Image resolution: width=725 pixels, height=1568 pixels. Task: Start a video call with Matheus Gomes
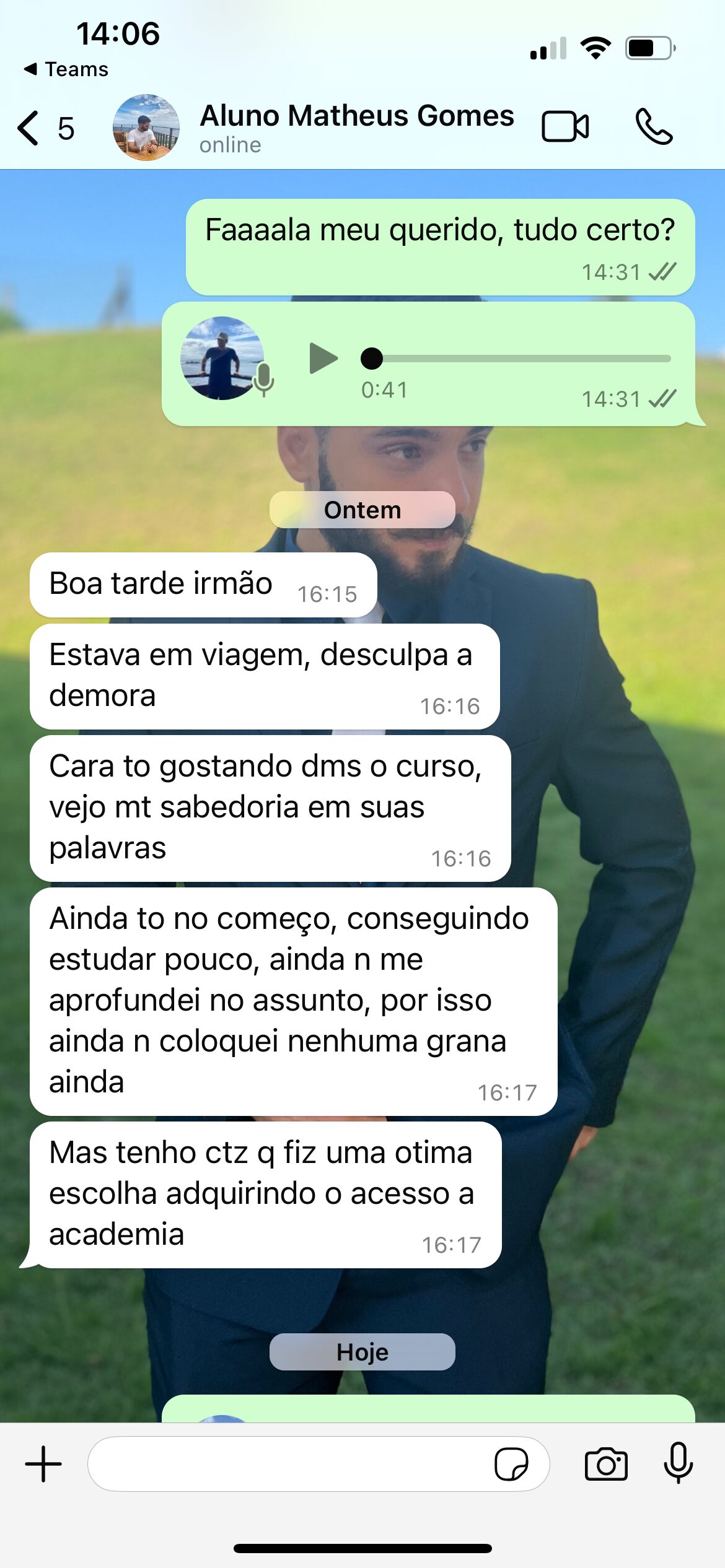565,127
